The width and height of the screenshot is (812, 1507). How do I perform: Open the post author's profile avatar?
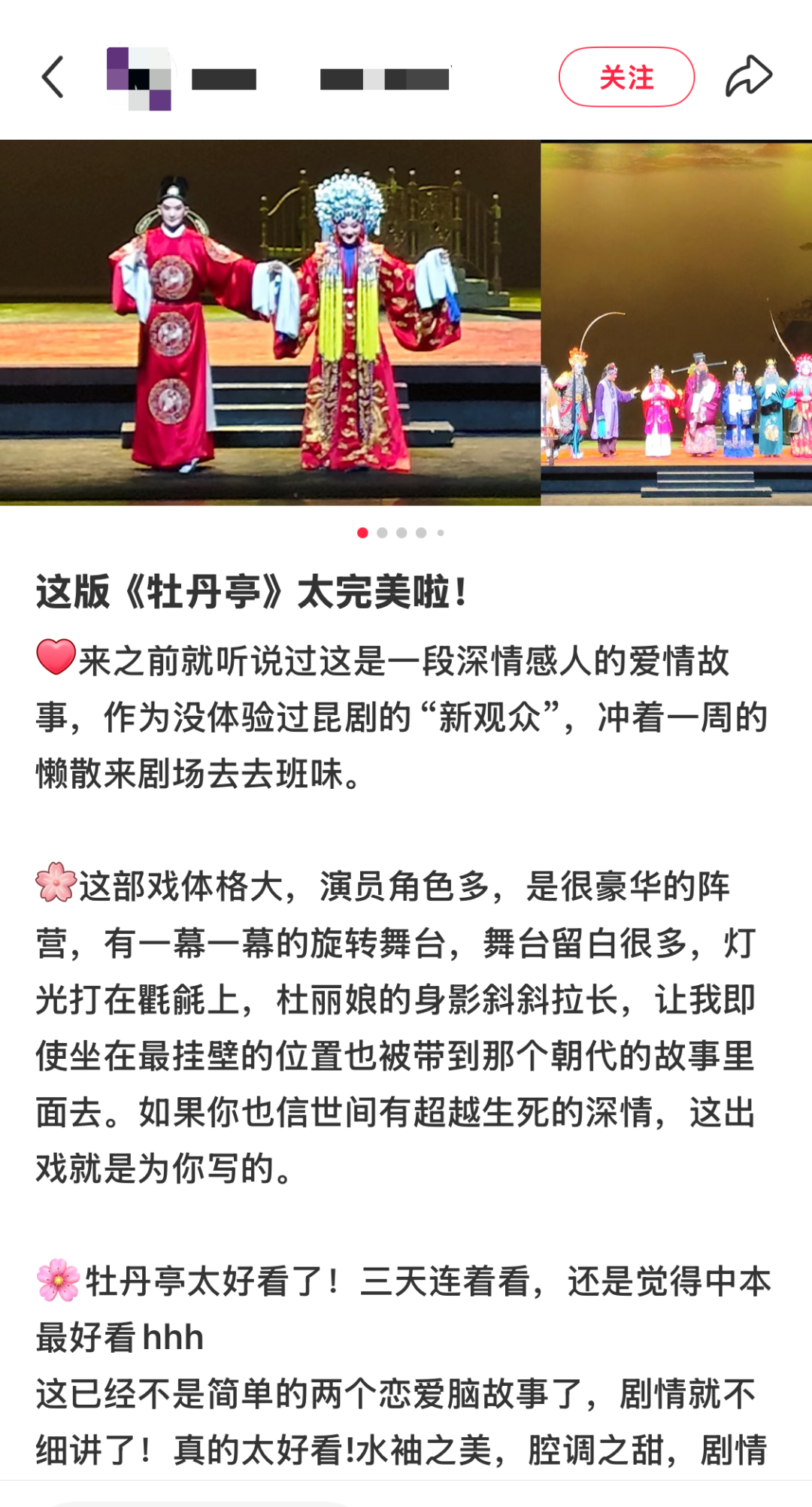click(x=140, y=78)
